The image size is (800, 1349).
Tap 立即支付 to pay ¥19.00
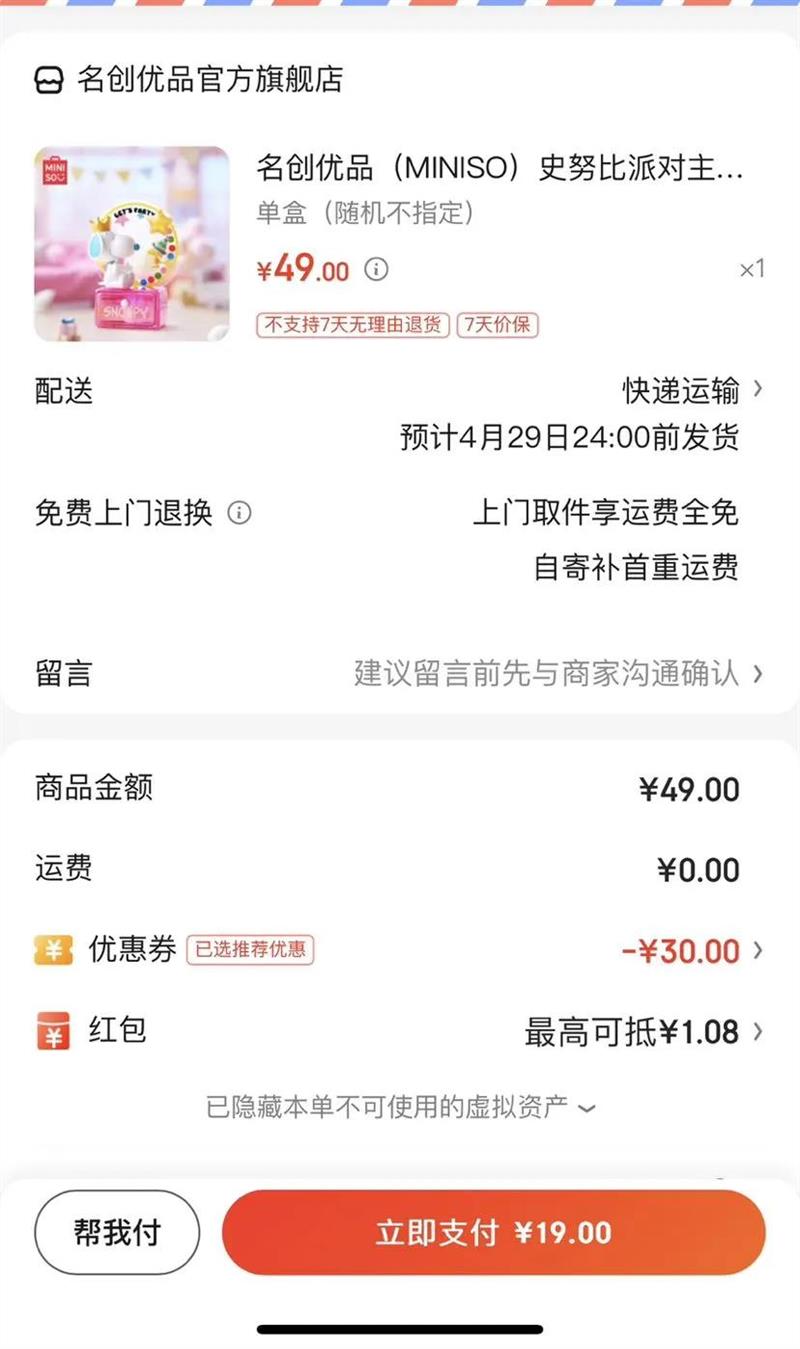pyautogui.click(x=493, y=1232)
